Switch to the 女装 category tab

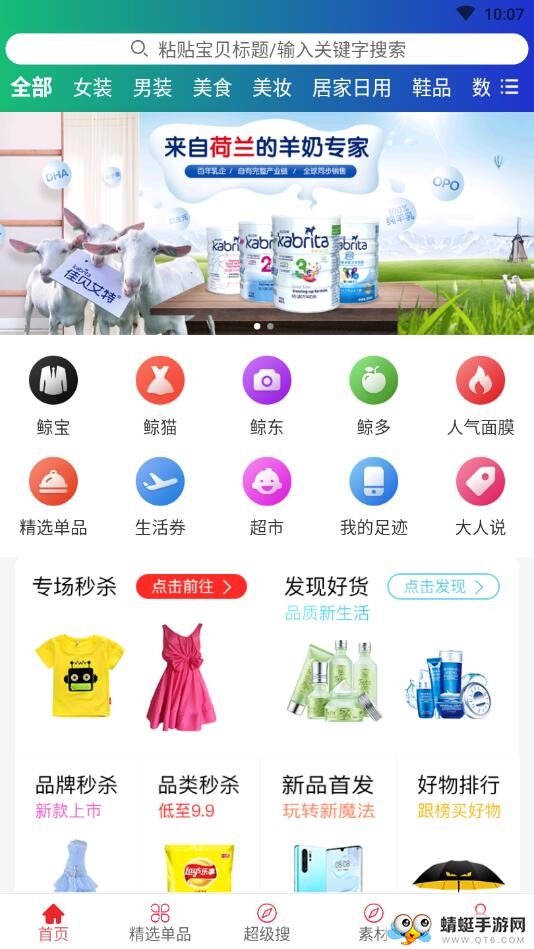coord(93,88)
